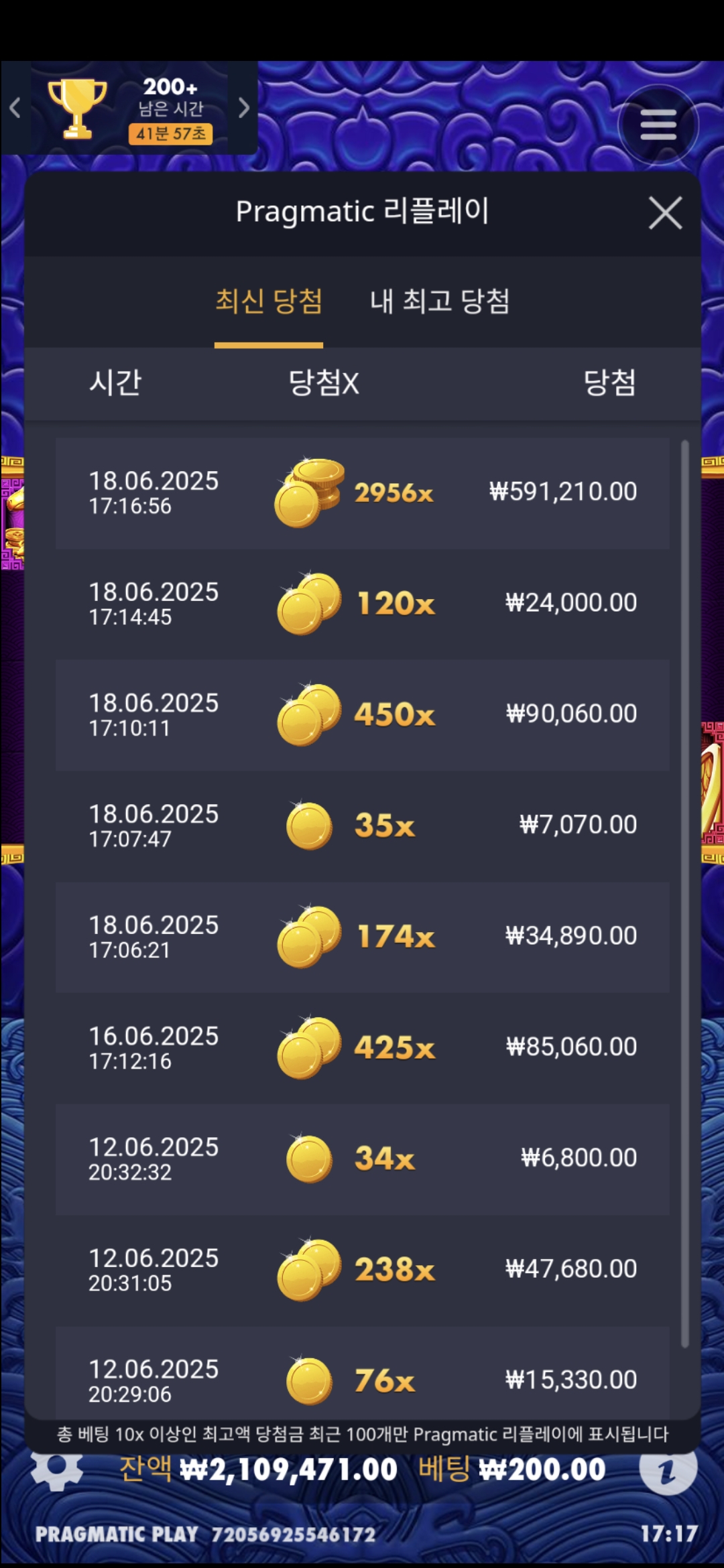Image resolution: width=724 pixels, height=1568 pixels.
Task: Switch to the 내 최고 당첨 tab
Action: coord(440,302)
